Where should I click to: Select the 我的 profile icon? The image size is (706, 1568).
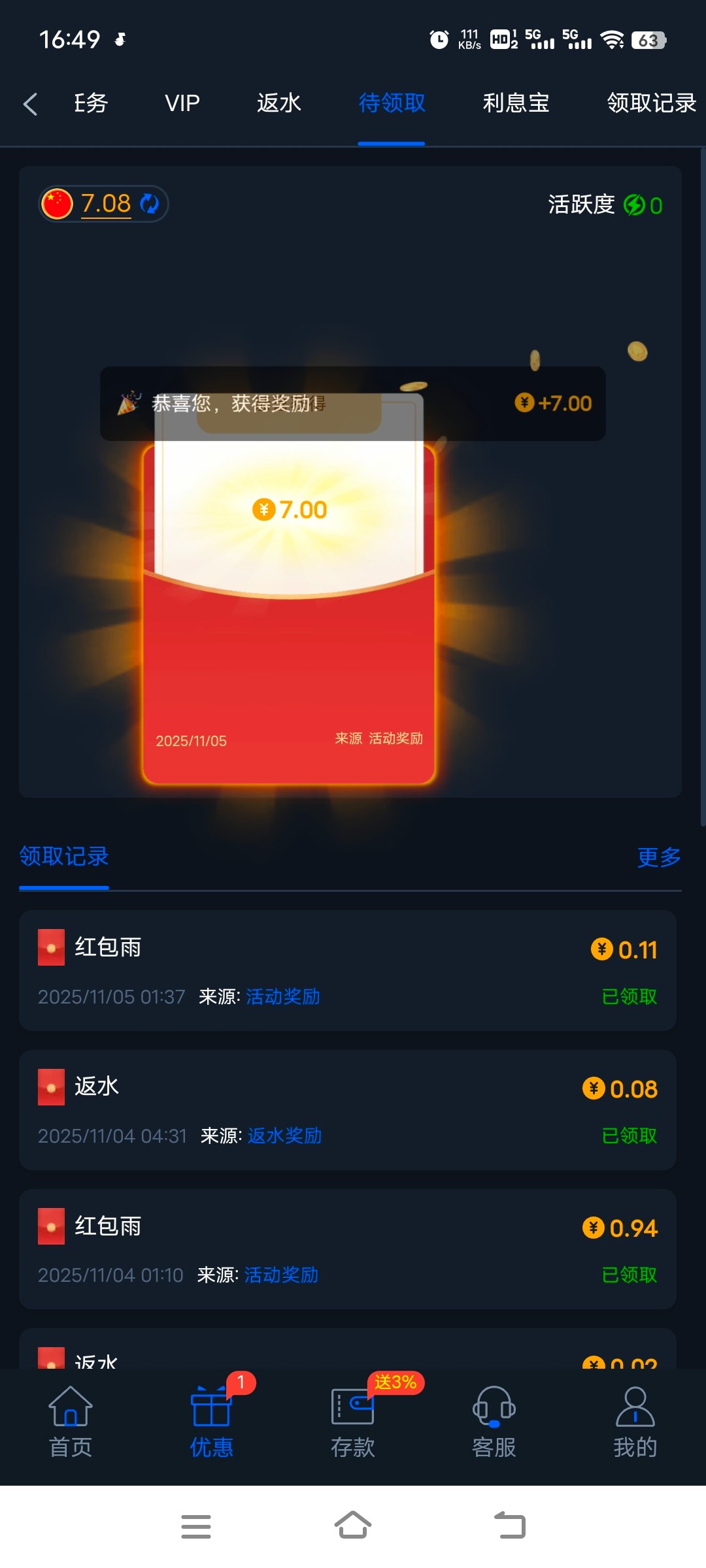click(635, 1408)
